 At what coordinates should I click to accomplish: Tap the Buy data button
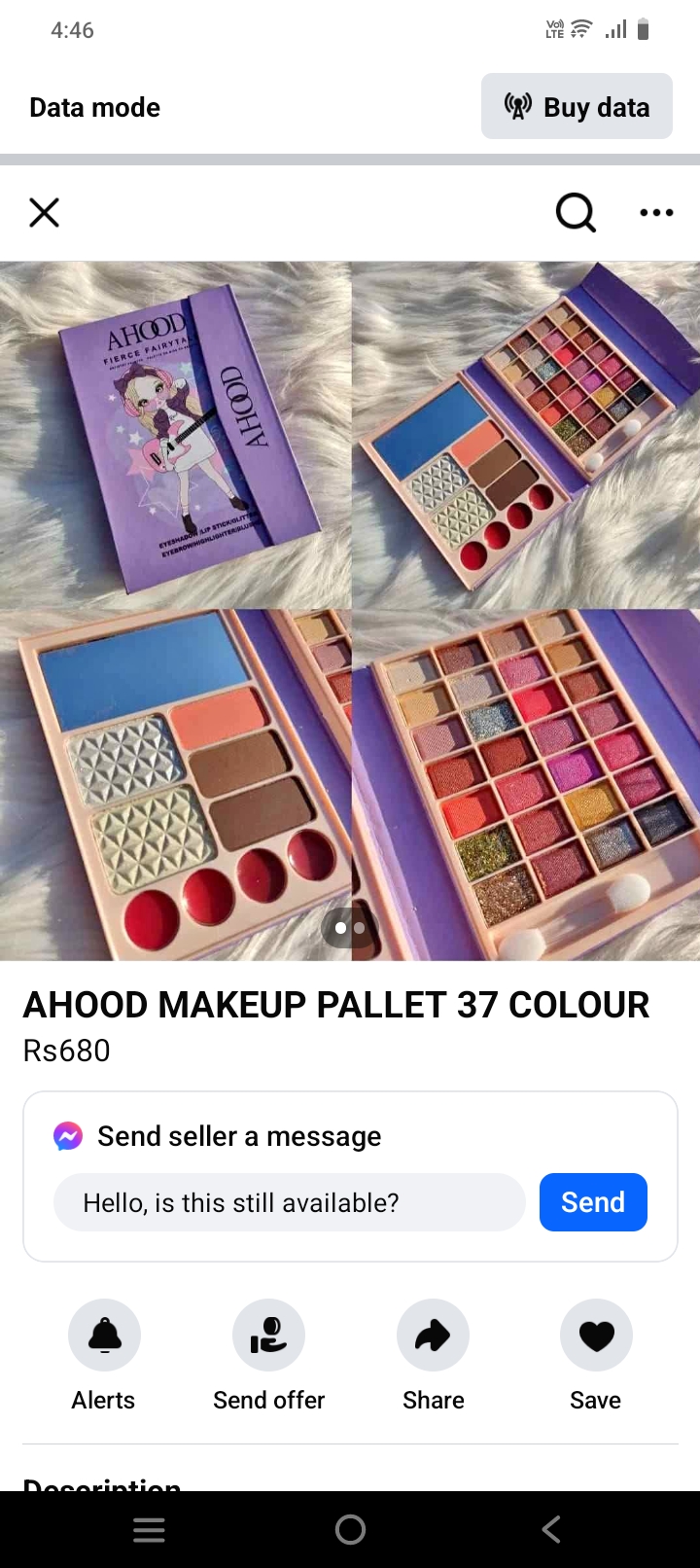point(577,107)
